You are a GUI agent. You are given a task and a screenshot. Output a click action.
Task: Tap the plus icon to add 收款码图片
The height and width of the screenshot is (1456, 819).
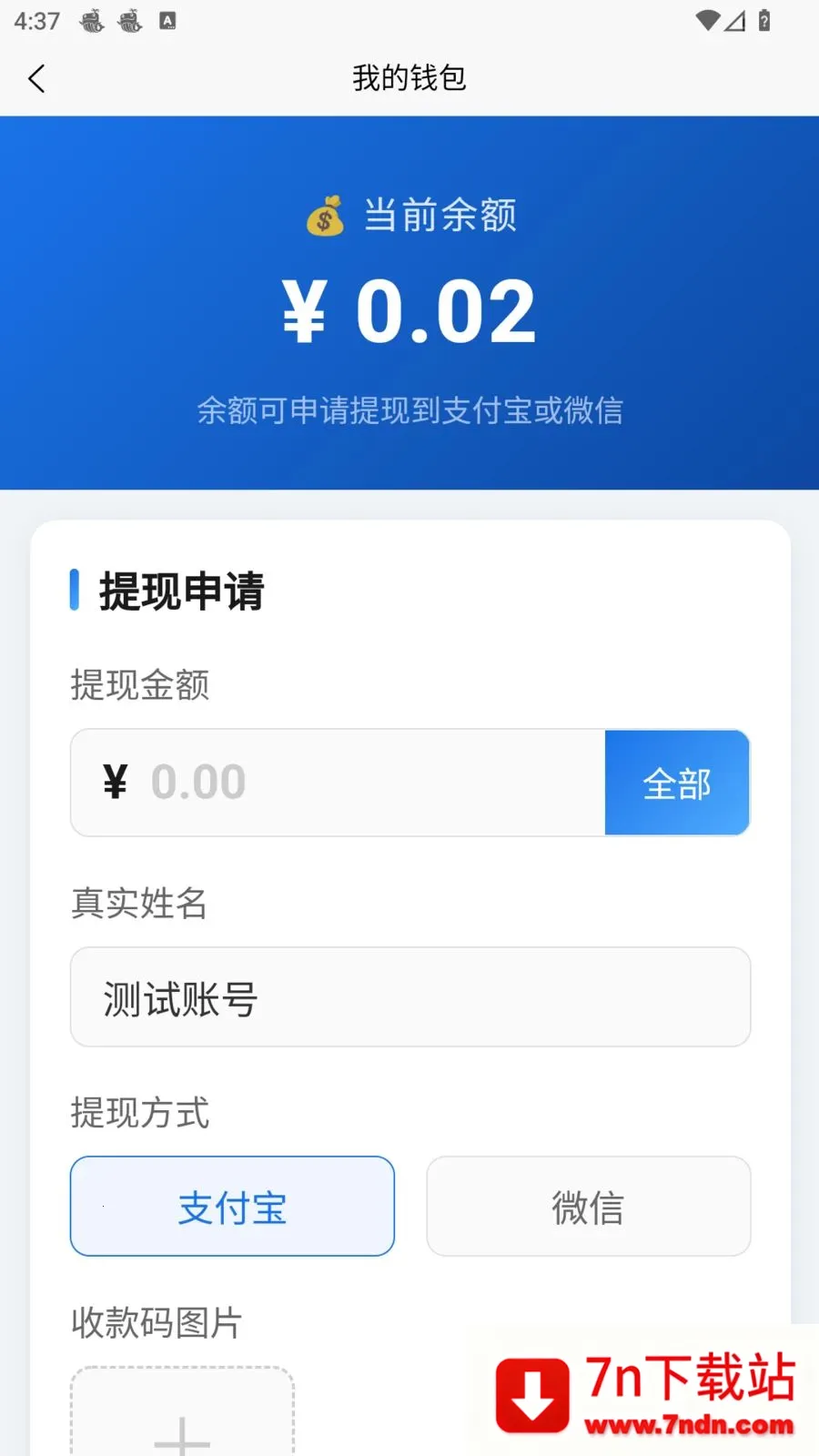pos(182,1438)
